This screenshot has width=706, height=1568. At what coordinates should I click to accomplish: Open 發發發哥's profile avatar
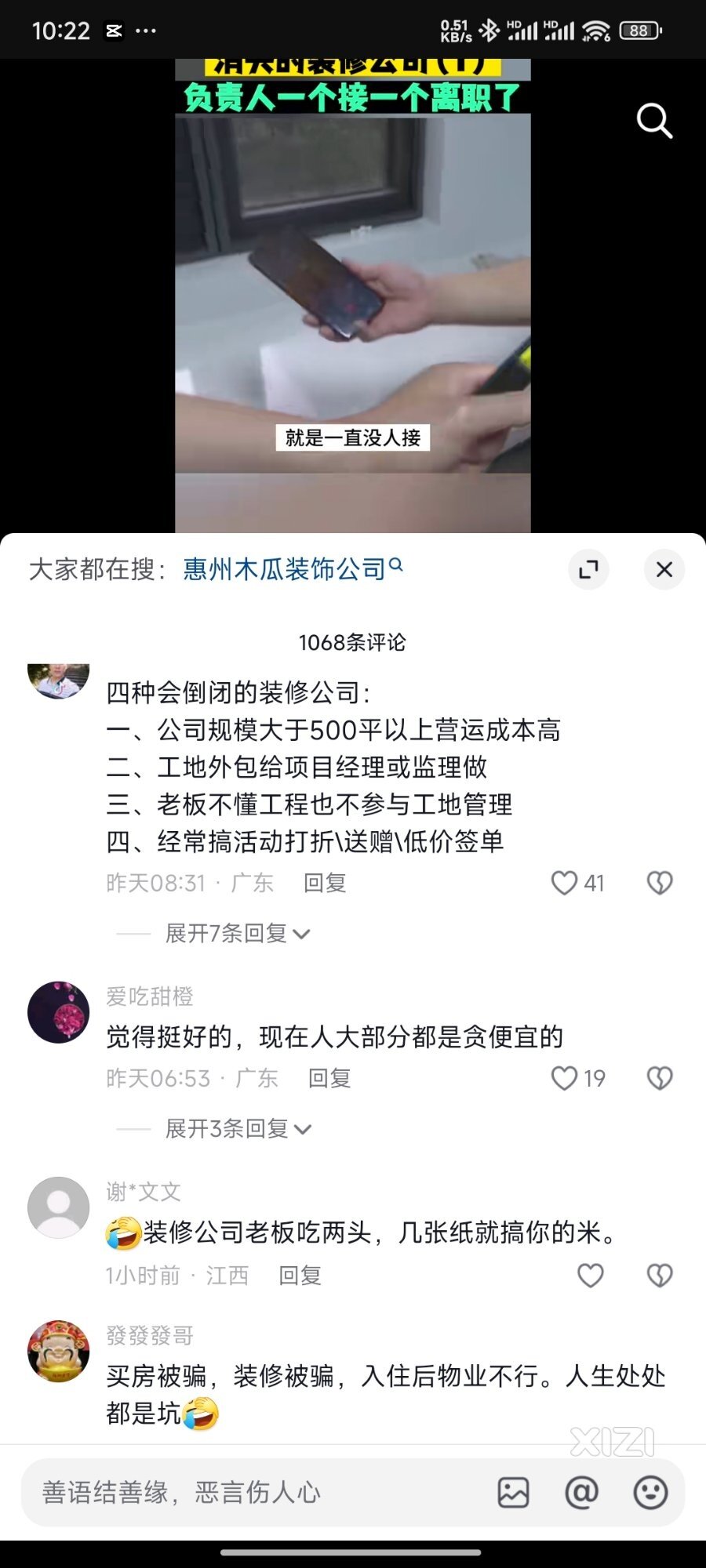(x=59, y=1351)
